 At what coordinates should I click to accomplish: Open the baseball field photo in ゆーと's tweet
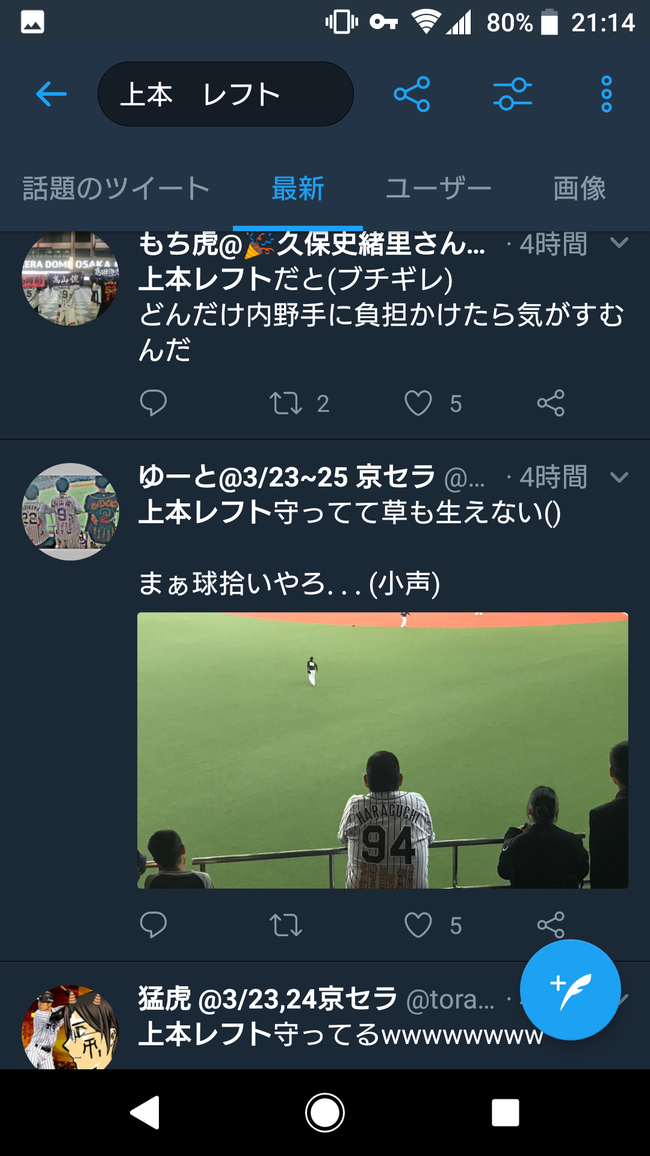click(382, 750)
